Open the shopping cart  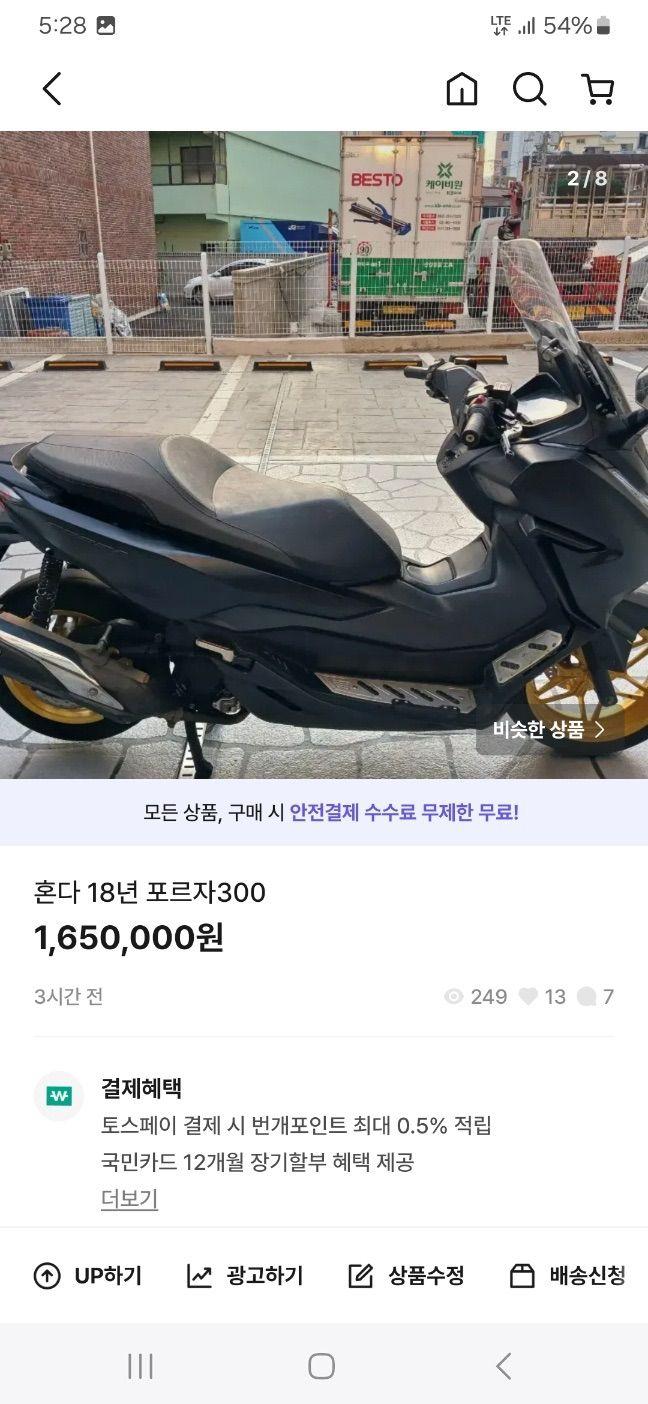pos(597,89)
